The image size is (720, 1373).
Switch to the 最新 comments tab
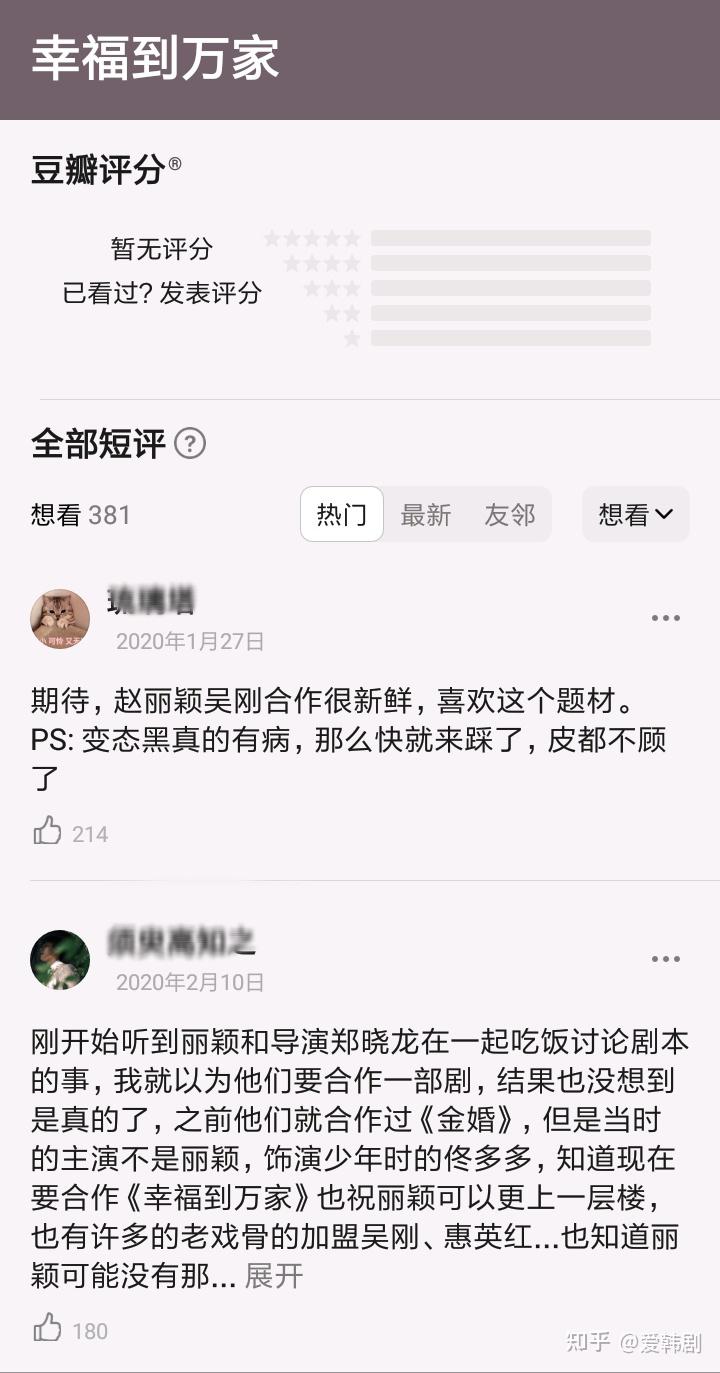tap(426, 515)
